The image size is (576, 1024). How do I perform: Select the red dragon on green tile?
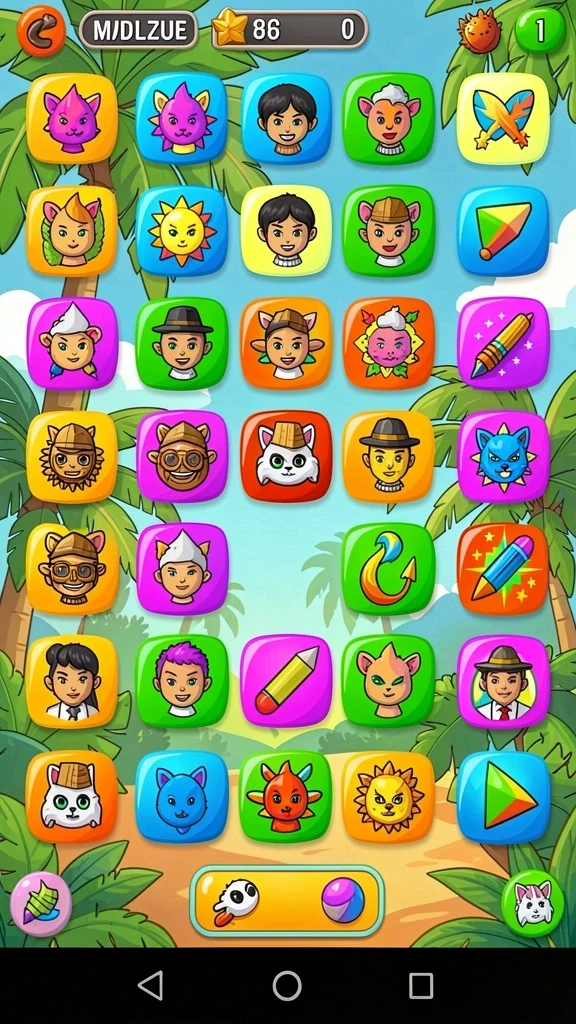pos(285,796)
